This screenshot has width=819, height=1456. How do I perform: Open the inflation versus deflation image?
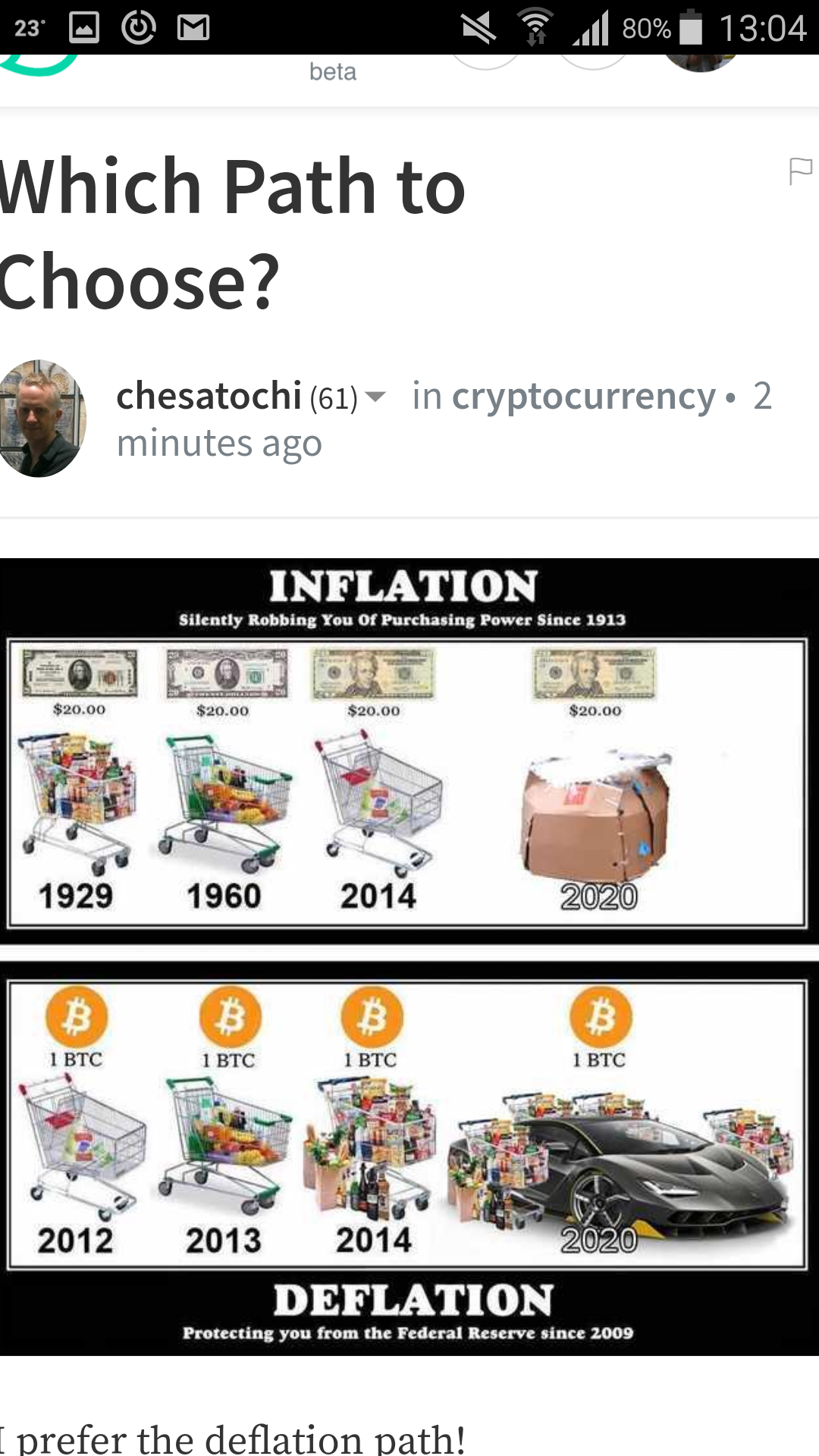pos(409,957)
